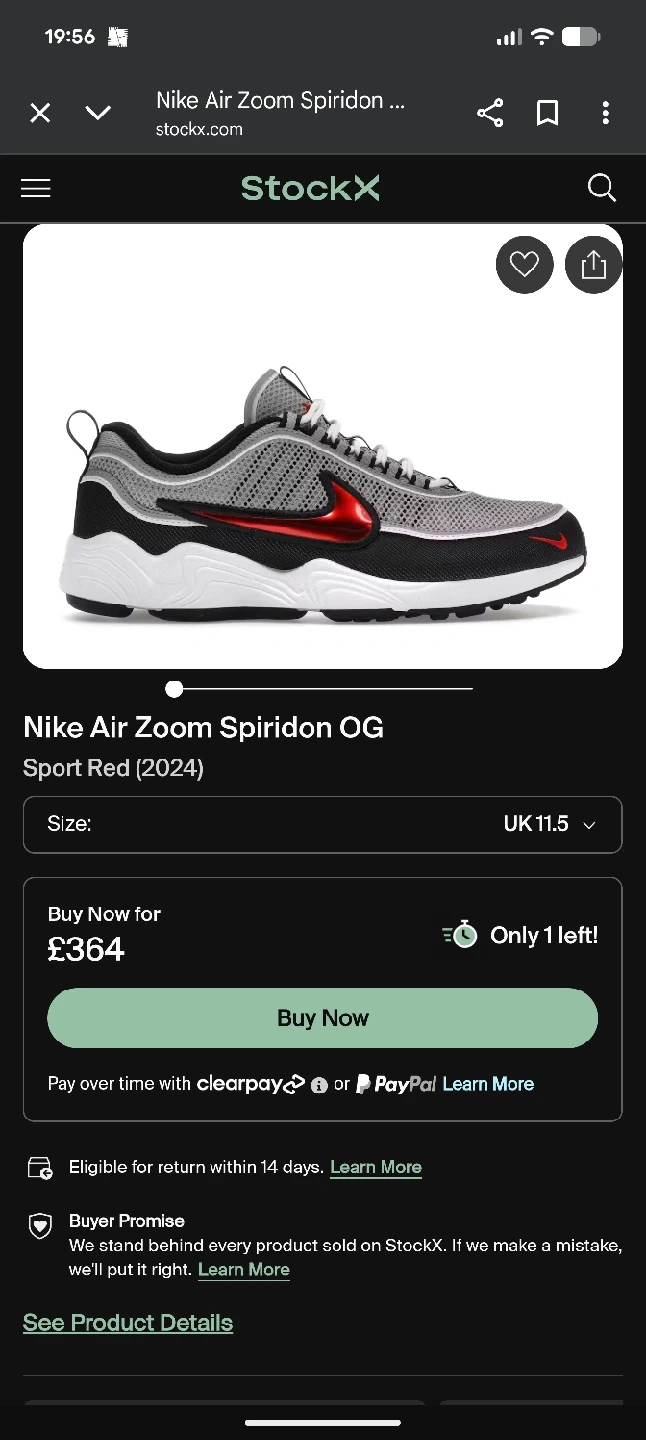Tap the green Buy Now button
Image resolution: width=646 pixels, height=1440 pixels.
click(322, 1018)
